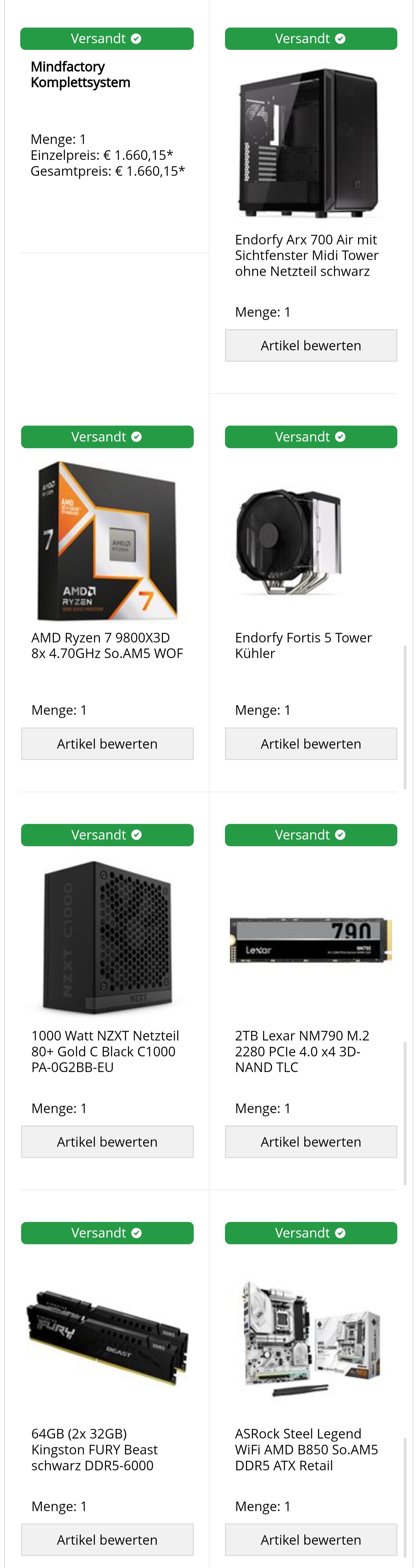Viewport: 417px width, 1568px height.
Task: Rate the 2TB Lexar NM790 M.2
Action: coord(310,1142)
